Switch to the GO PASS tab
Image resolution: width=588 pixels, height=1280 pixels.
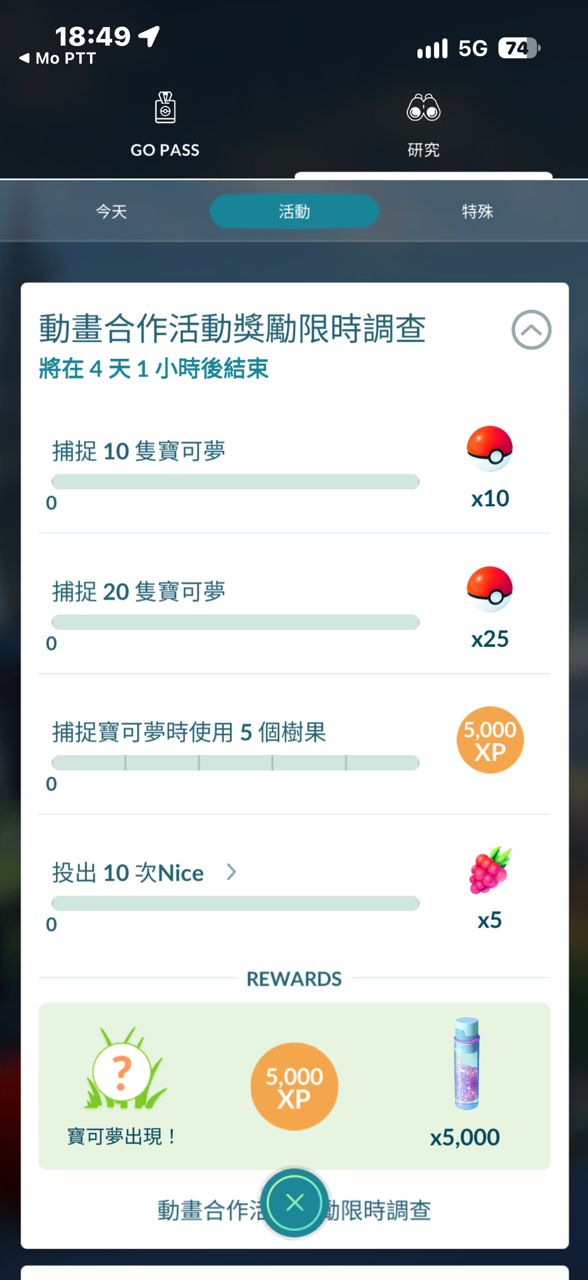(x=165, y=125)
